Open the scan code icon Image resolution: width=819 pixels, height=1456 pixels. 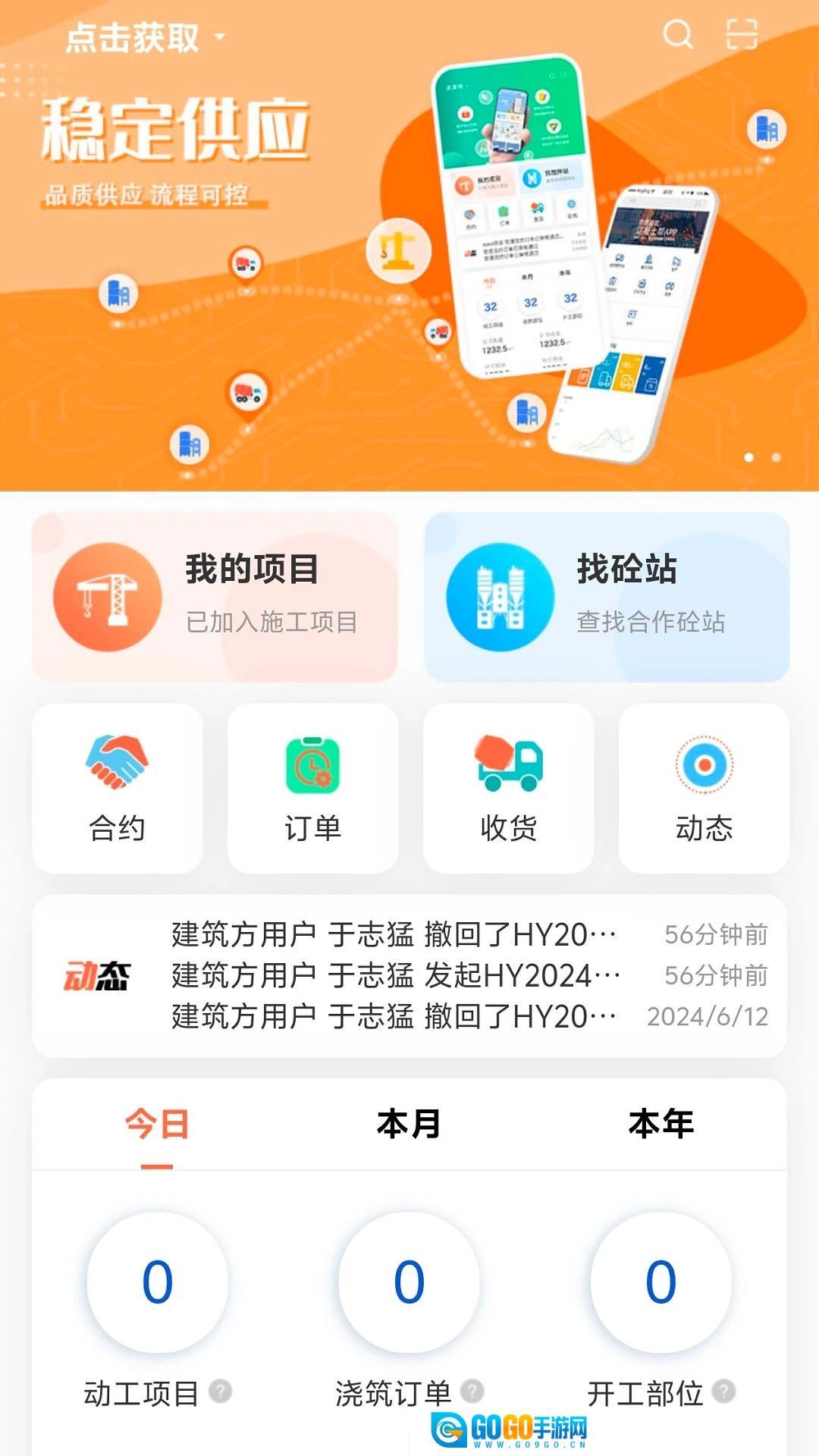(741, 34)
